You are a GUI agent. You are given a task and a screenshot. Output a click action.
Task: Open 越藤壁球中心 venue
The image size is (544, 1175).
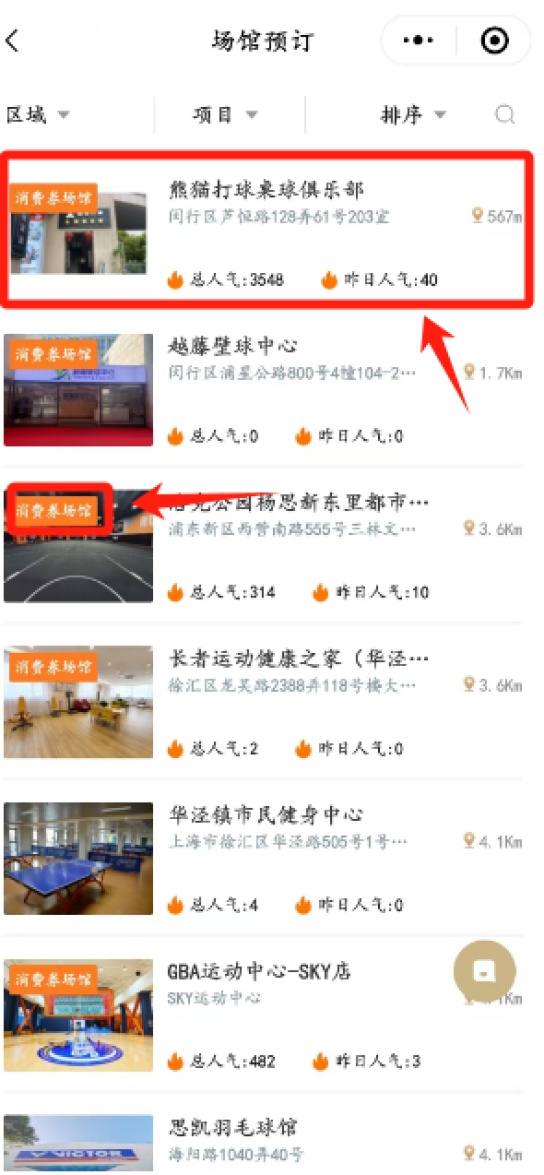268,390
